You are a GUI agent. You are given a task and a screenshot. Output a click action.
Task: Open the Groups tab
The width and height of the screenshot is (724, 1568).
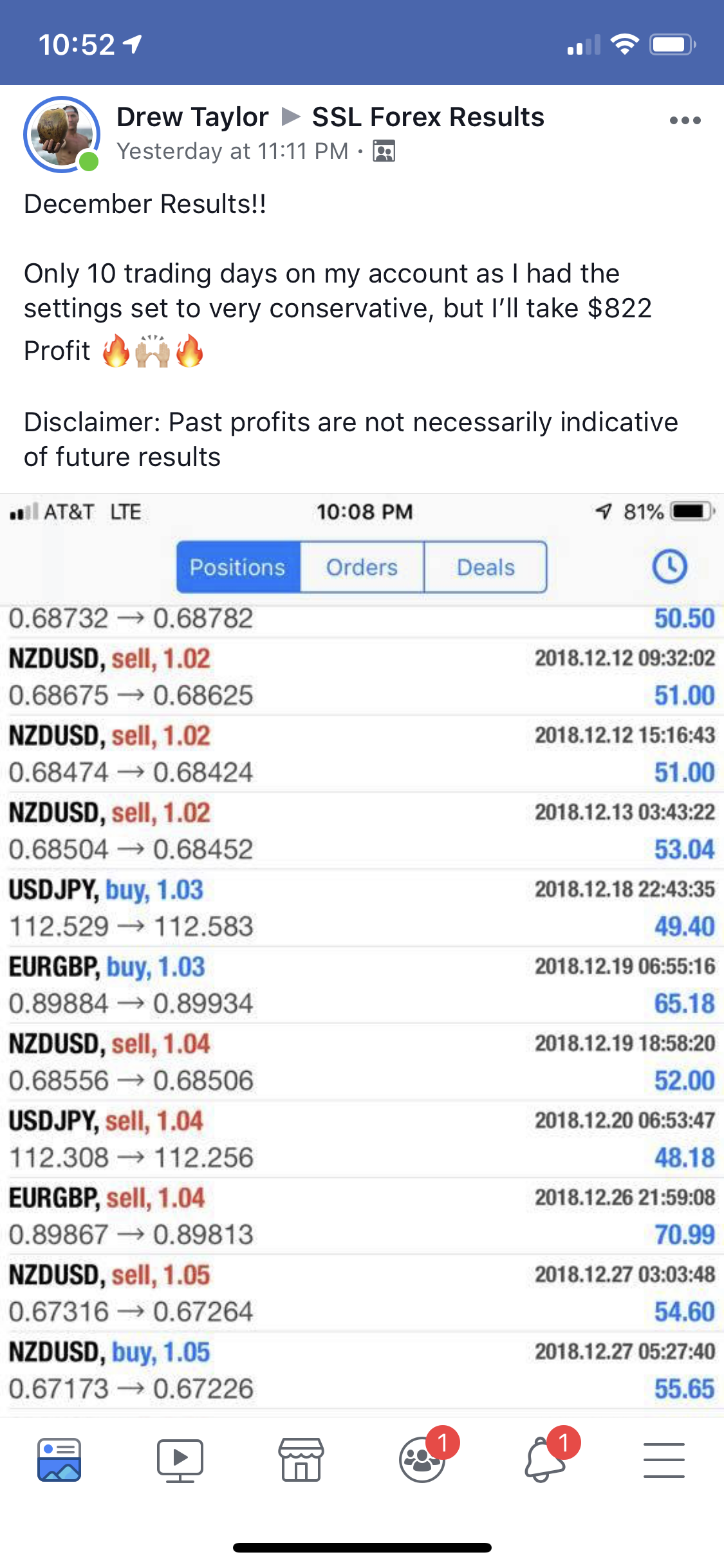(422, 1460)
